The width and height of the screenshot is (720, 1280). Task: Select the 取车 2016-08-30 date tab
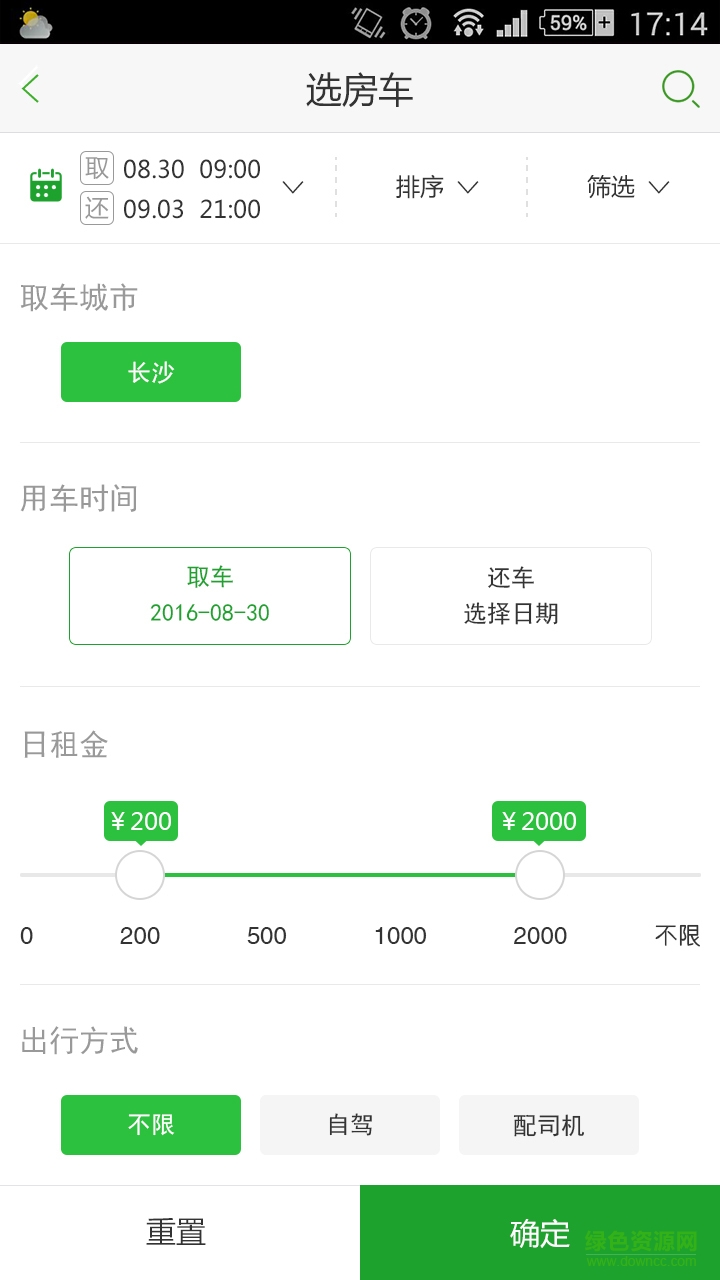209,595
